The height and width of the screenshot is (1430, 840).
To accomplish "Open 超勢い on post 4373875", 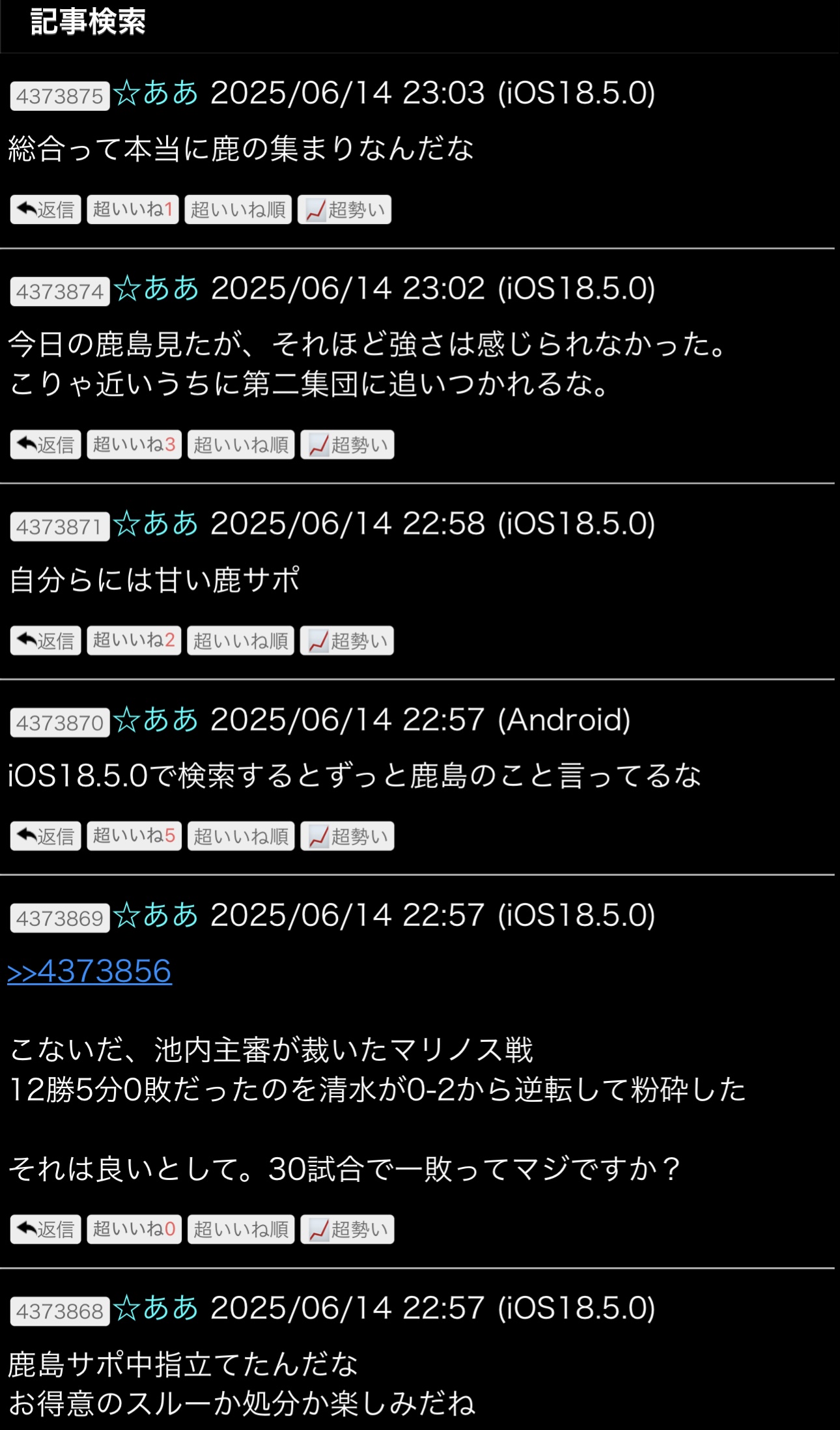I will pos(344,210).
